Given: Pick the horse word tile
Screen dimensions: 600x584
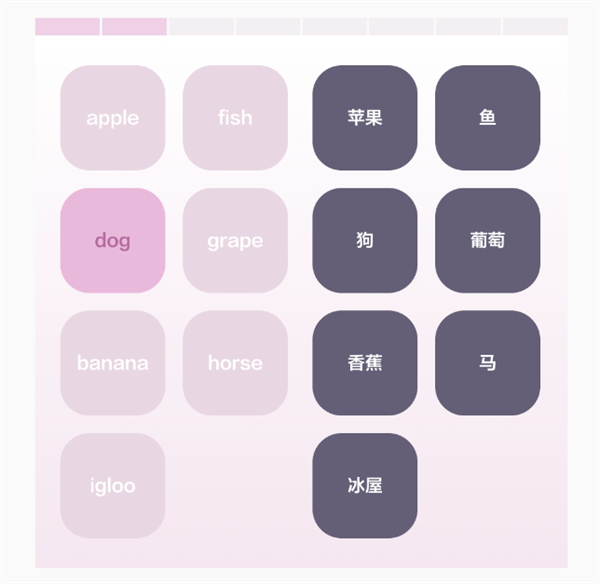Looking at the screenshot, I should [x=235, y=363].
